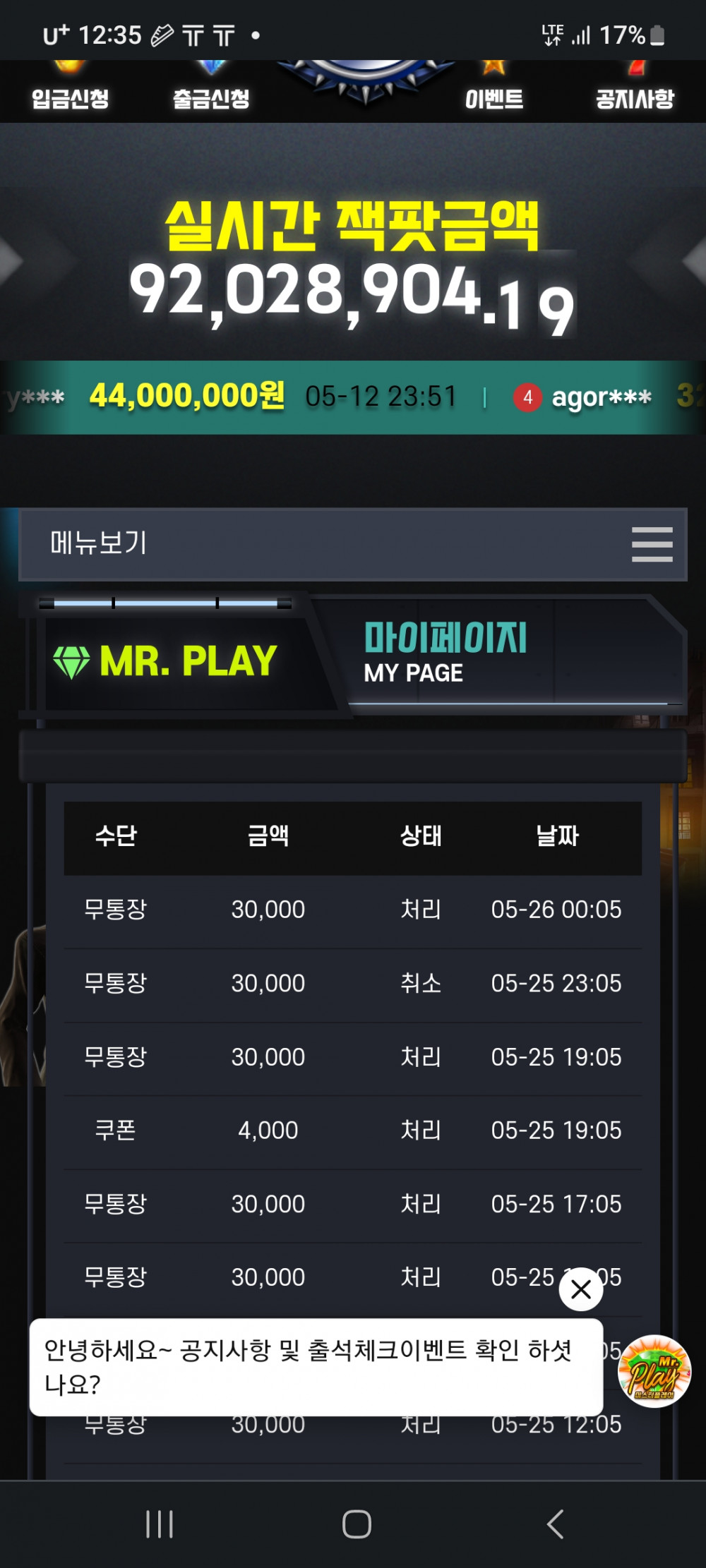Open the Mr. Play chat floating icon
Screen dimensions: 706x1568
tap(654, 1371)
